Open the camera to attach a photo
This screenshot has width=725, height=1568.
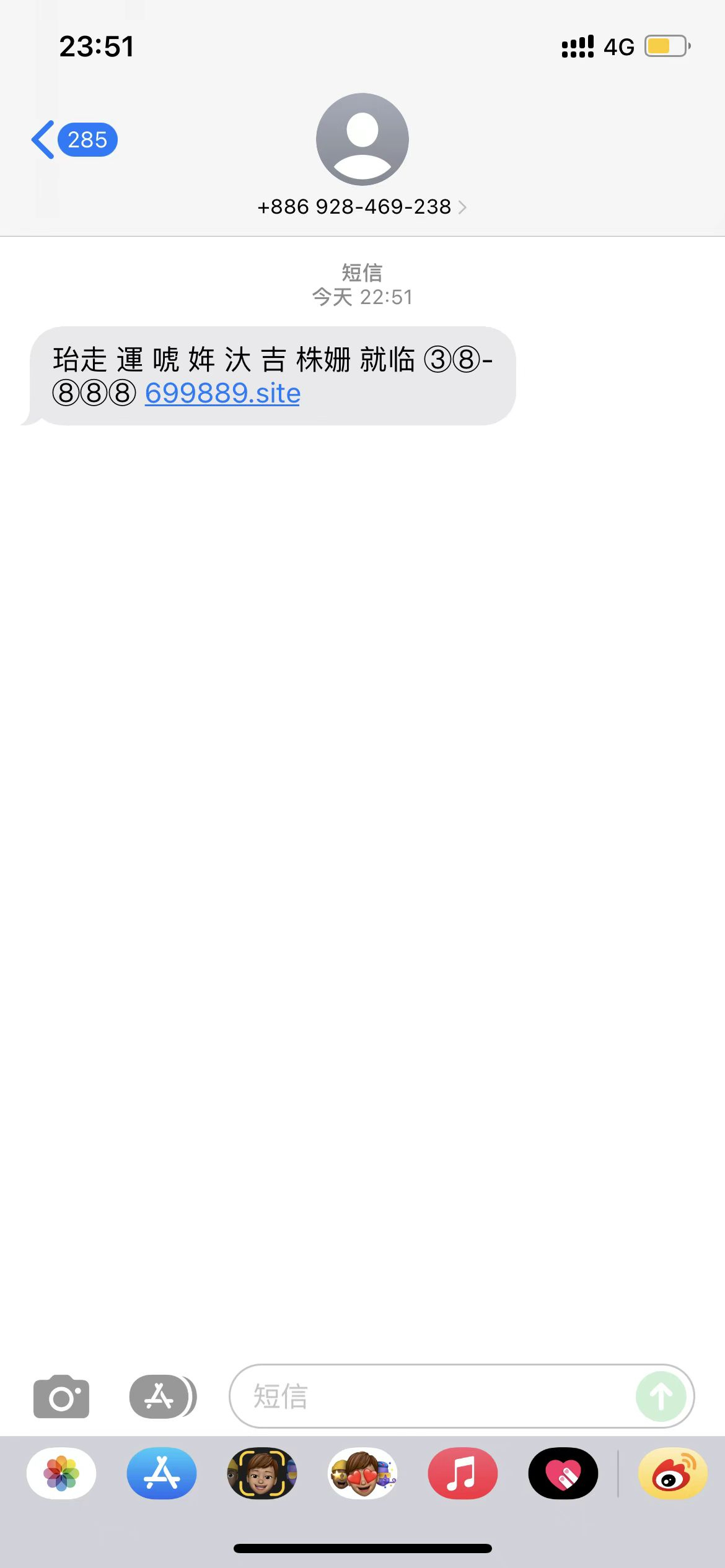(x=61, y=1397)
